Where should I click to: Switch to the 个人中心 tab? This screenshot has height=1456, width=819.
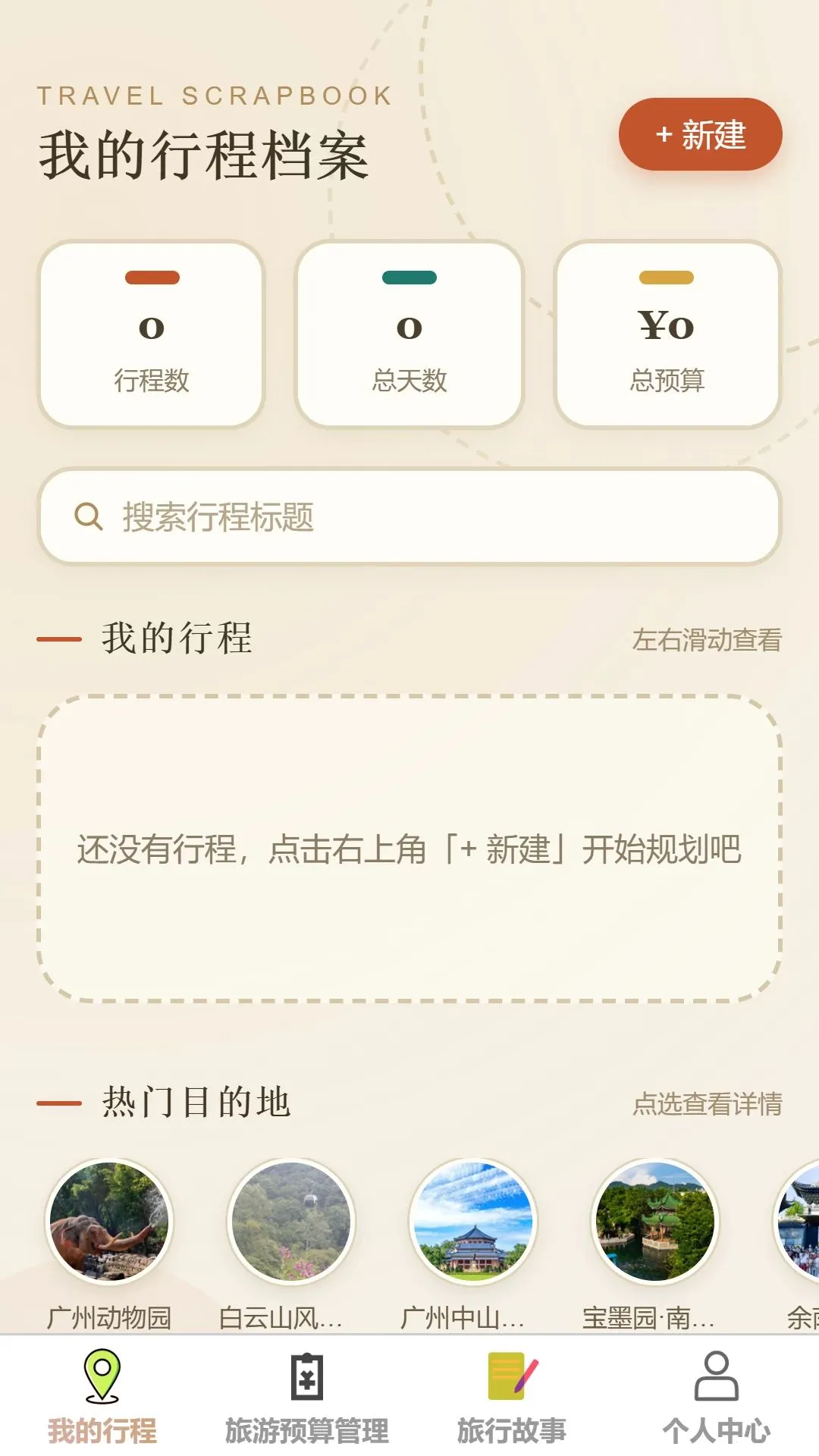point(717,1397)
